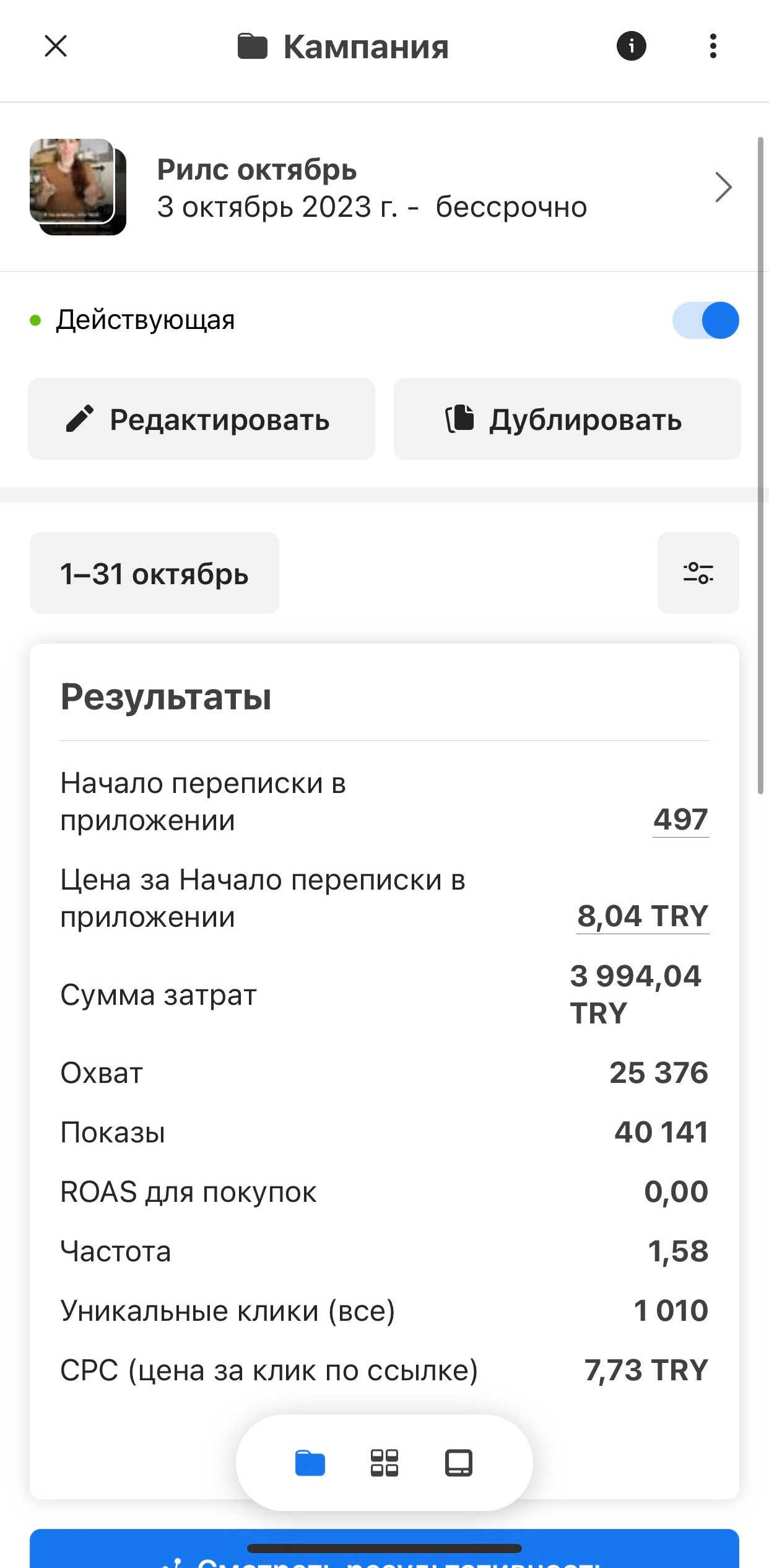Click the green status dot near Действующая
Image resolution: width=769 pixels, height=1568 pixels.
click(36, 320)
